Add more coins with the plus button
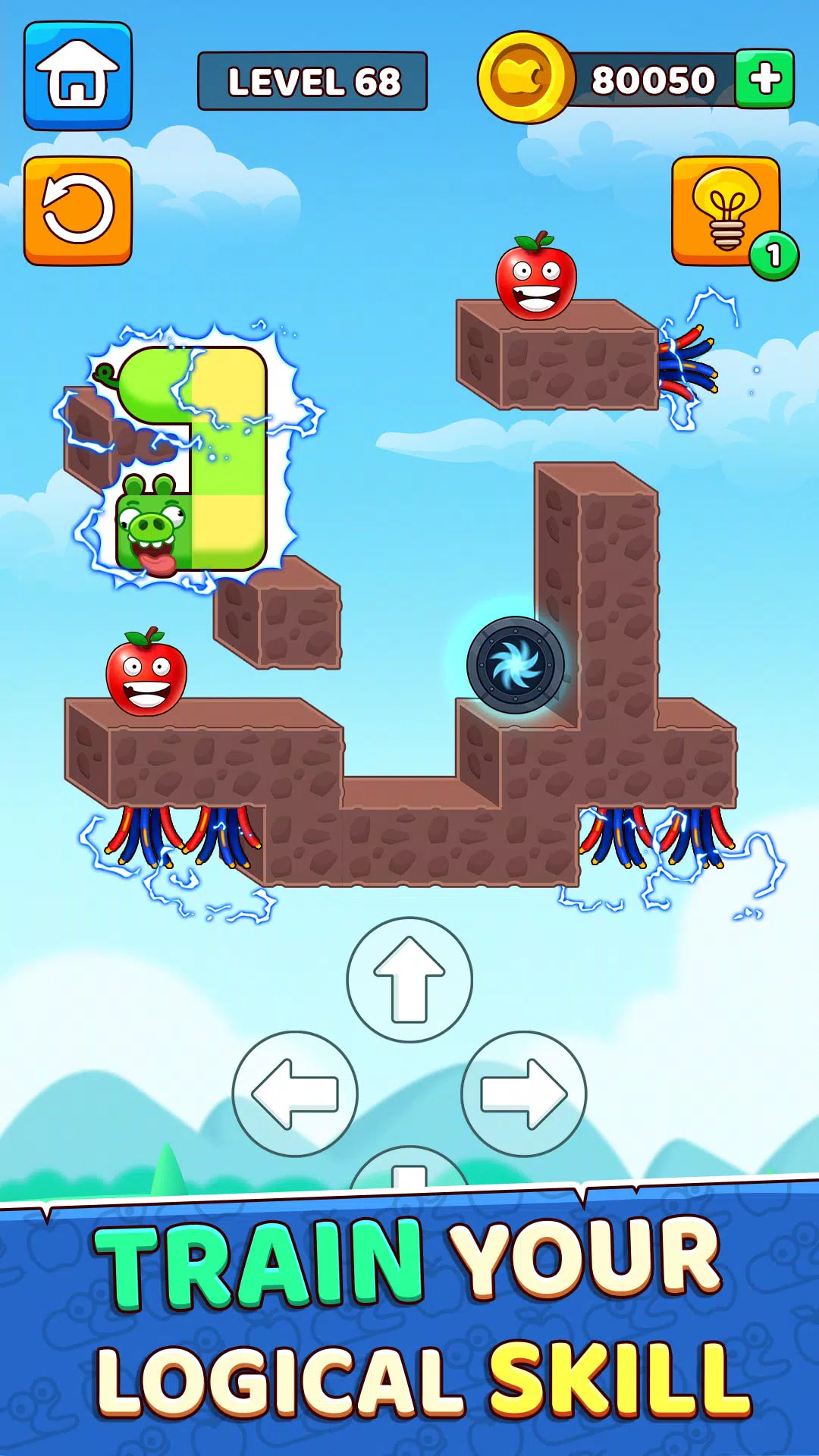Image resolution: width=819 pixels, height=1456 pixels. tap(764, 79)
